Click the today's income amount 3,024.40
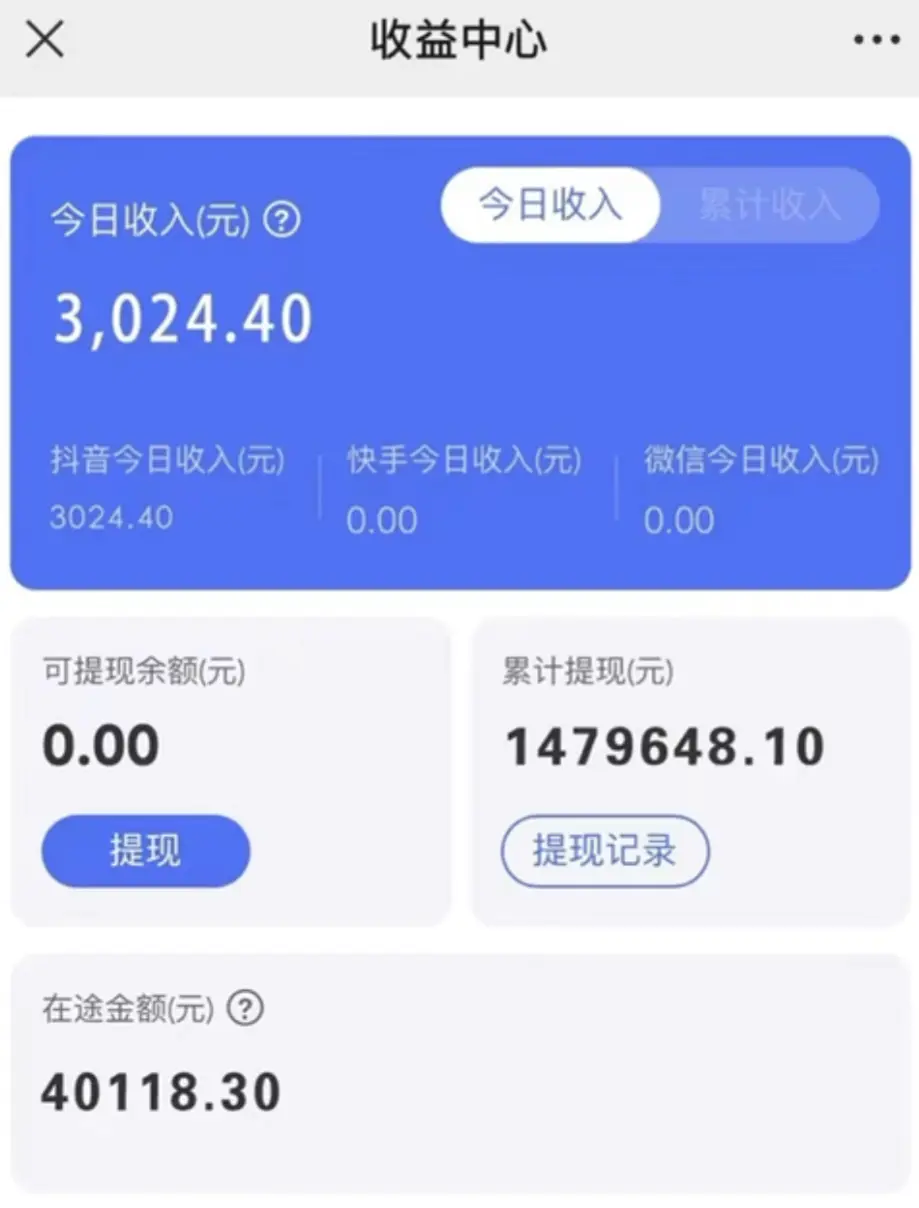919x1208 pixels. [x=181, y=315]
